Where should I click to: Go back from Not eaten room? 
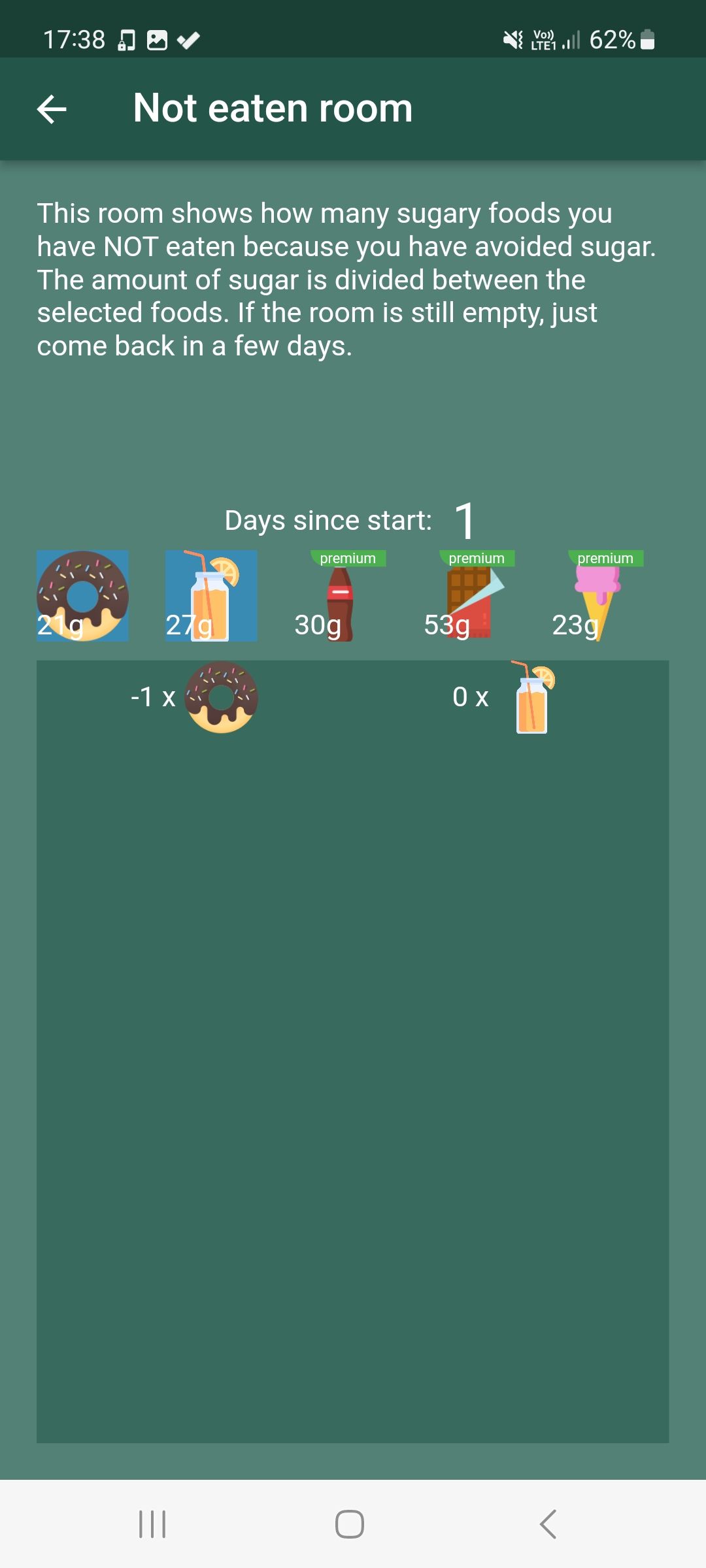point(52,108)
